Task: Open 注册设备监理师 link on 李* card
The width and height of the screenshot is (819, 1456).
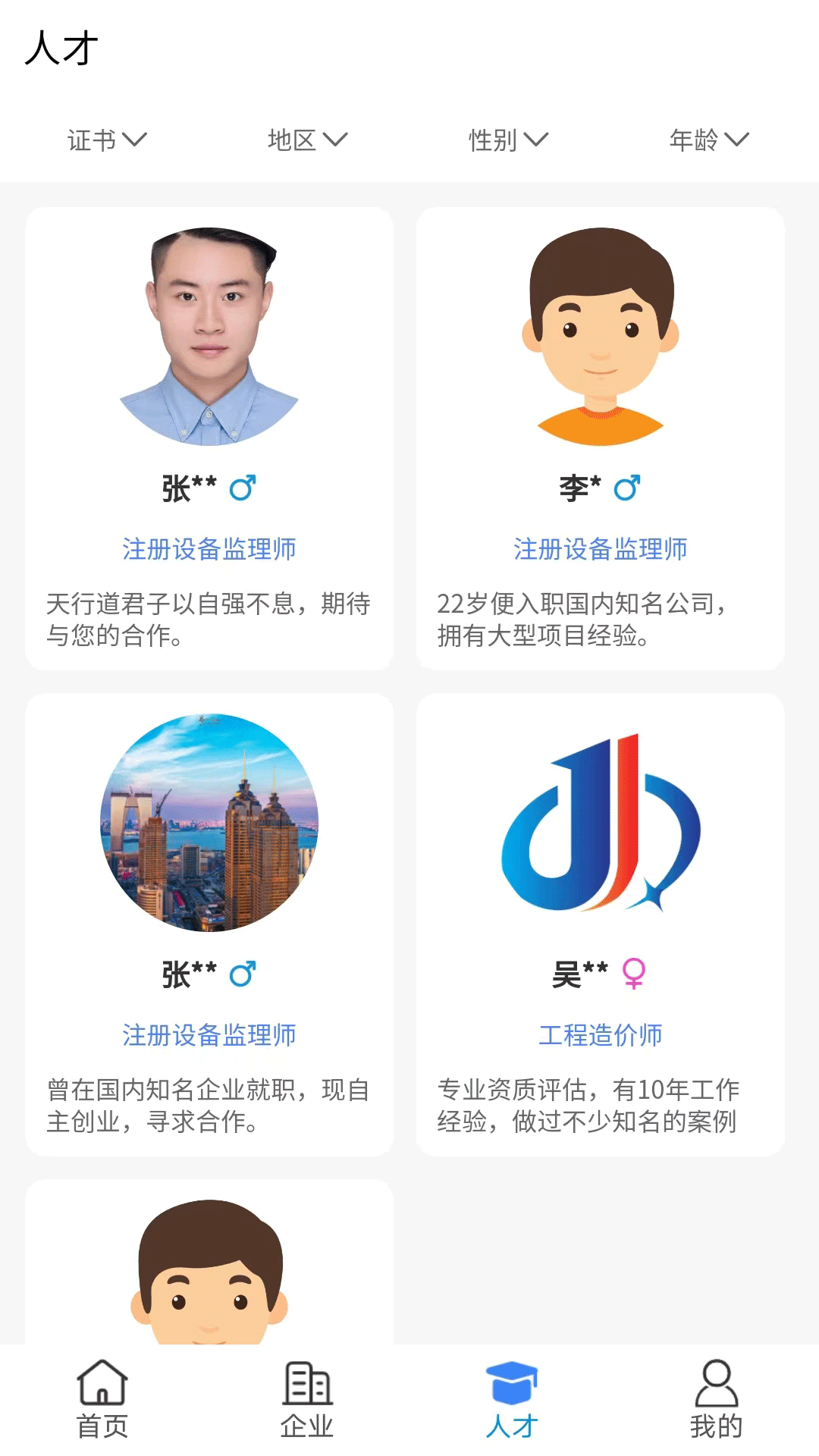Action: click(601, 549)
